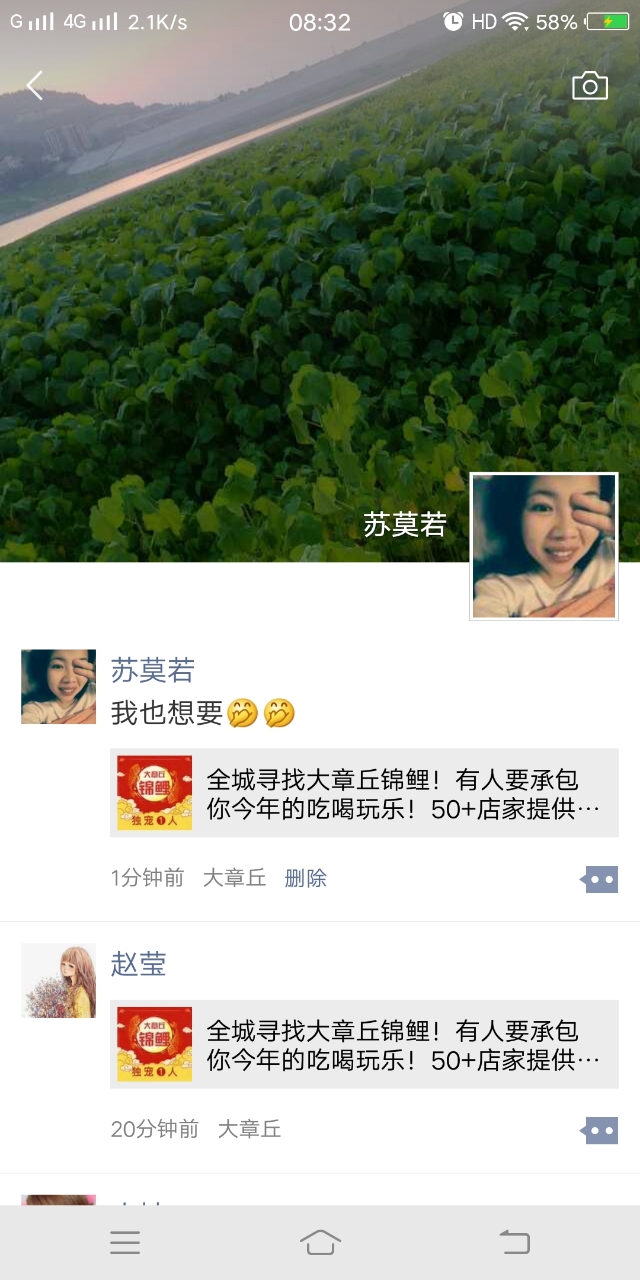640x1280 pixels.
Task: Open 苏莫若's large profile photo on cover
Action: (544, 546)
